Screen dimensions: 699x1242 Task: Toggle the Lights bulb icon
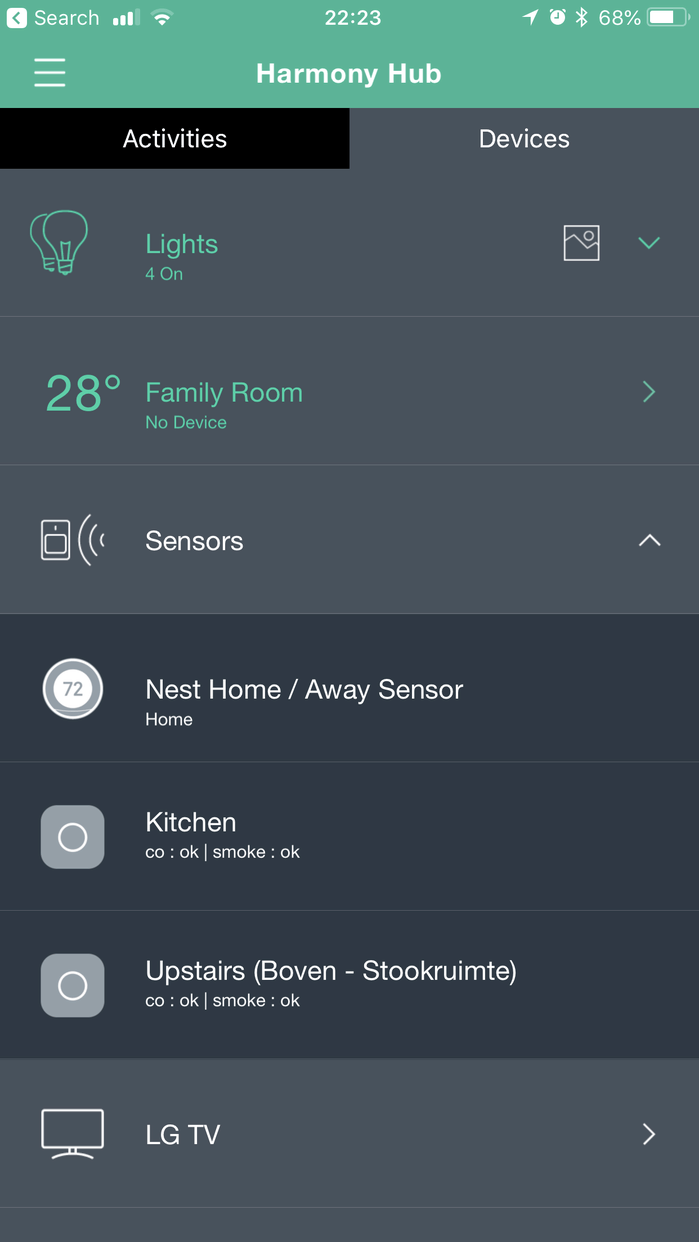pyautogui.click(x=59, y=243)
